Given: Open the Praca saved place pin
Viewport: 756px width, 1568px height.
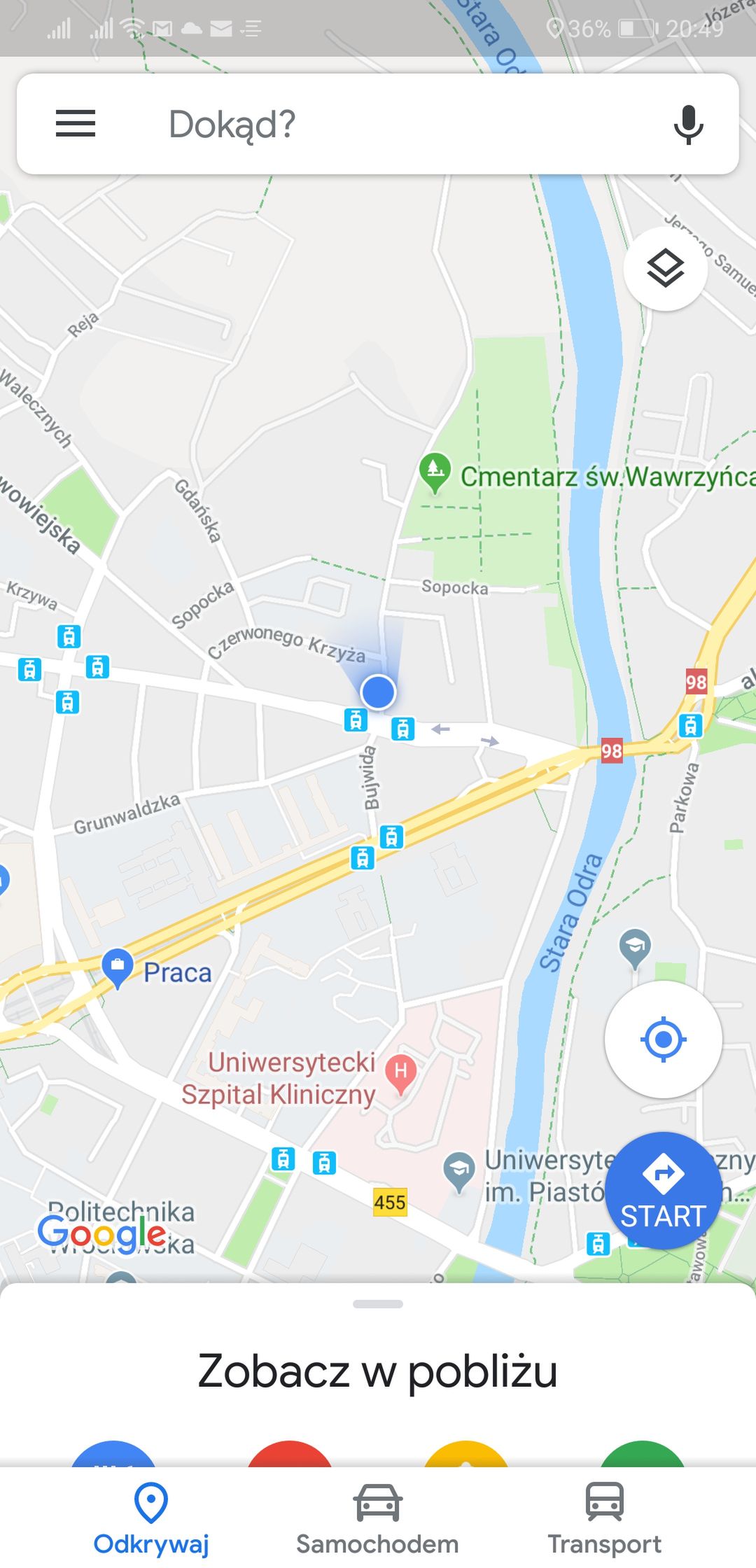Looking at the screenshot, I should point(118,969).
